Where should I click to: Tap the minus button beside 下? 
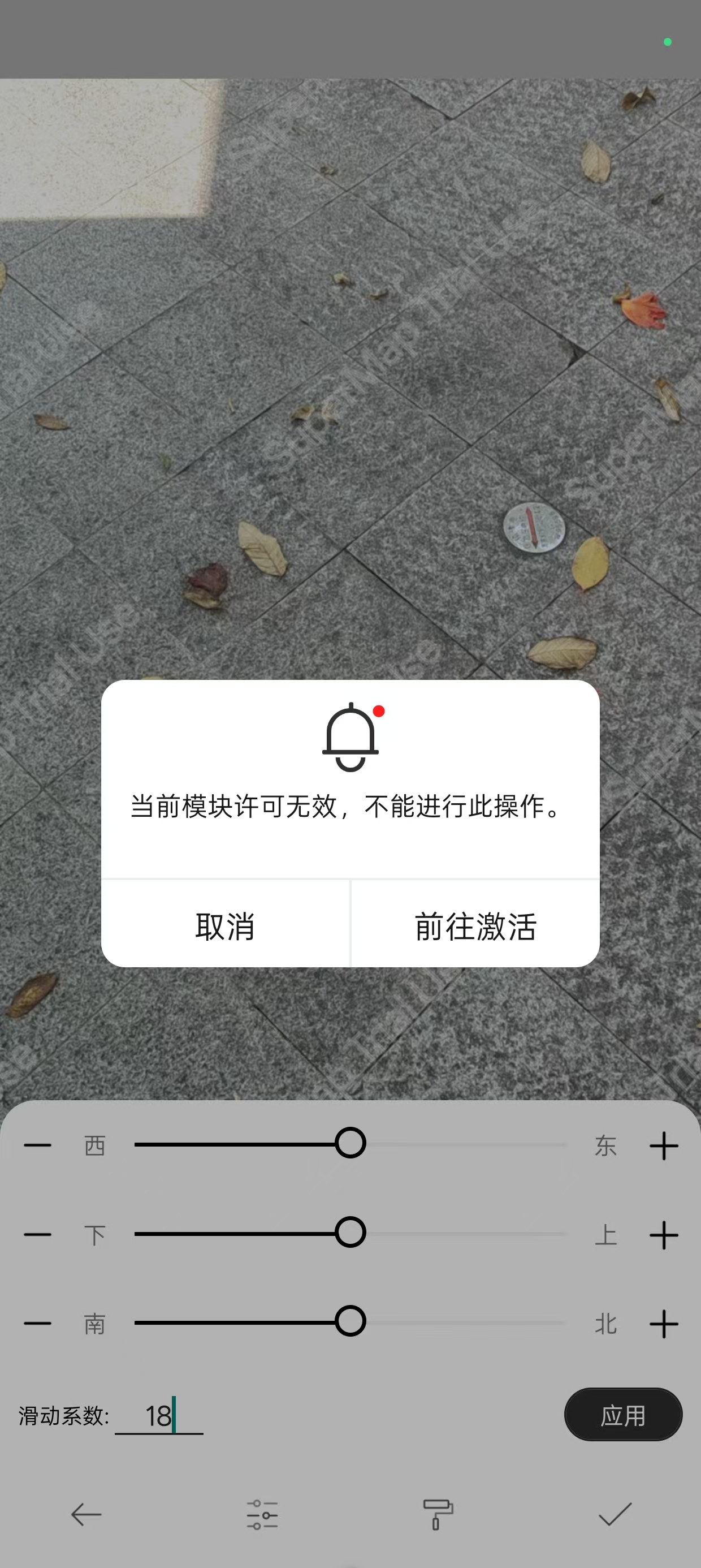point(37,1235)
